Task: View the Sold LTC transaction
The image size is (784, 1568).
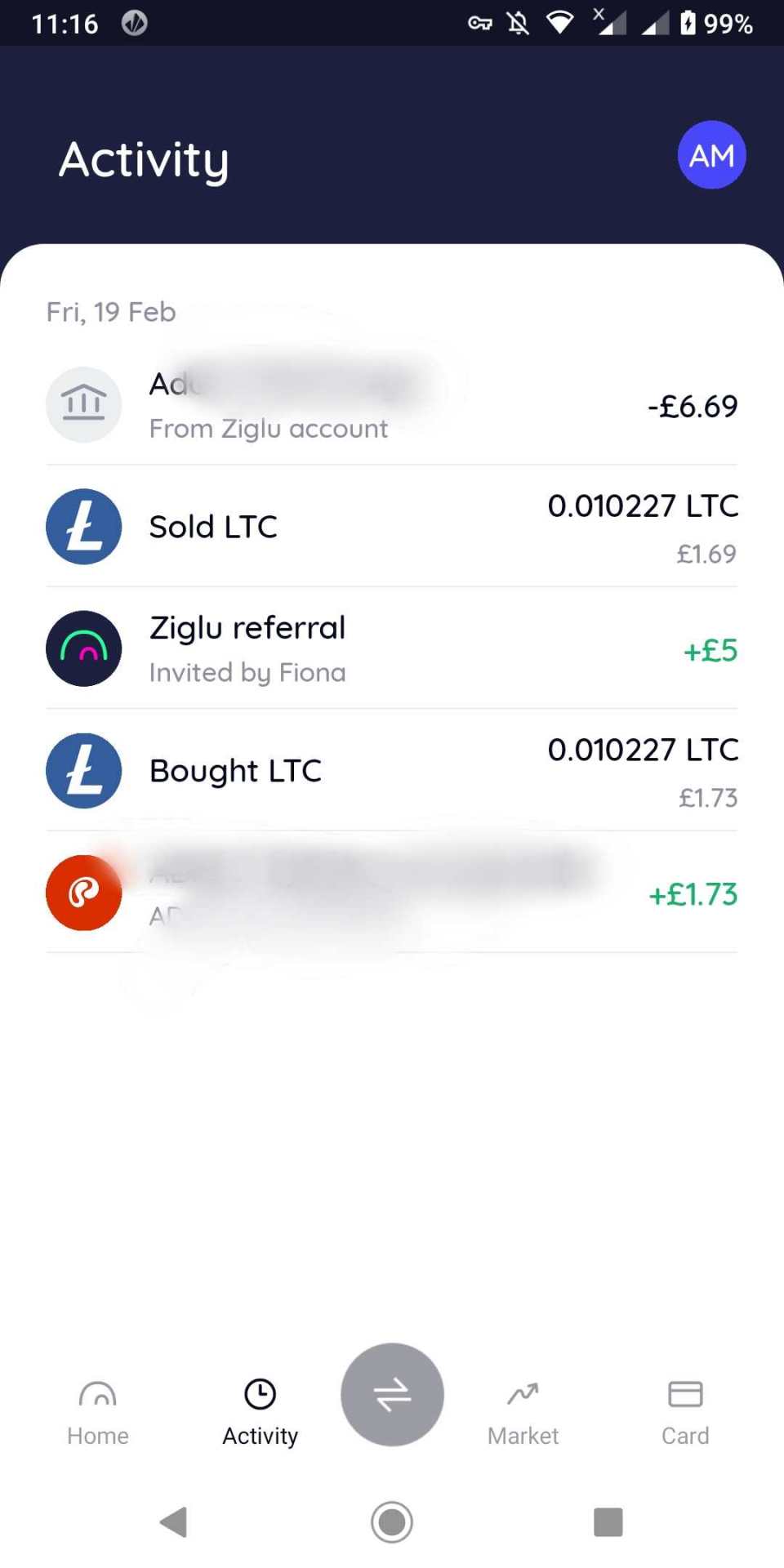Action: coord(392,527)
